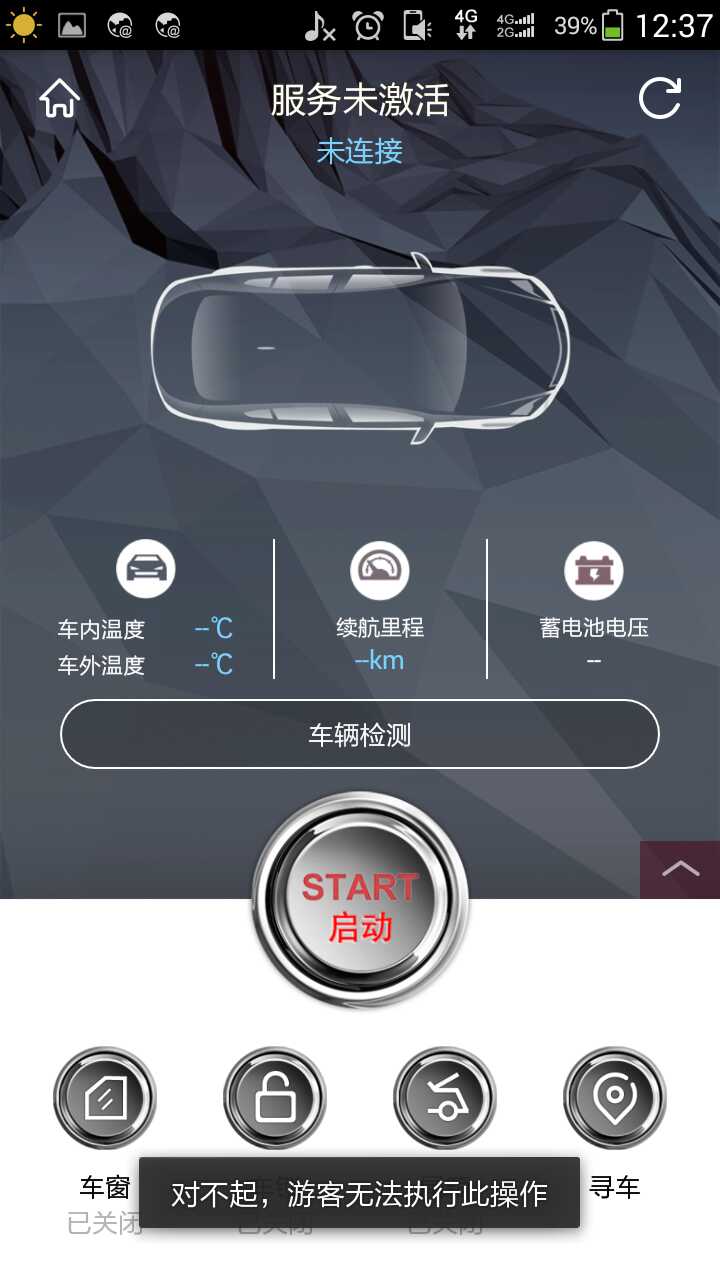Go to the home screen icon
The width and height of the screenshot is (720, 1280).
tap(59, 99)
